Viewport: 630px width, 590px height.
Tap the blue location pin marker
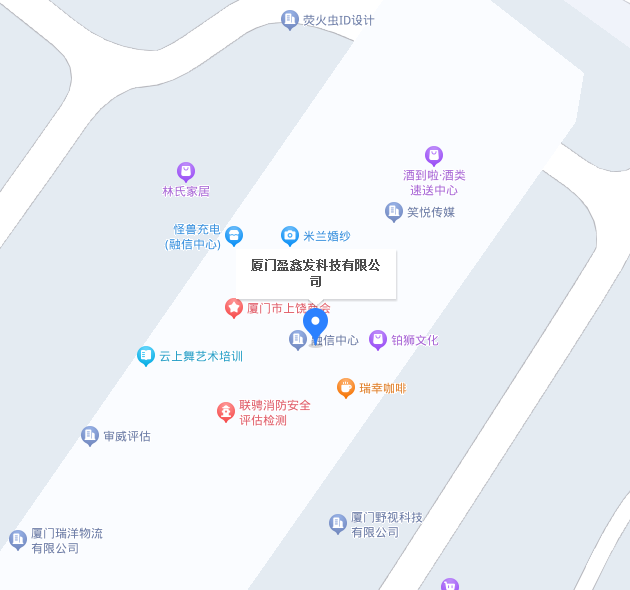click(x=315, y=324)
